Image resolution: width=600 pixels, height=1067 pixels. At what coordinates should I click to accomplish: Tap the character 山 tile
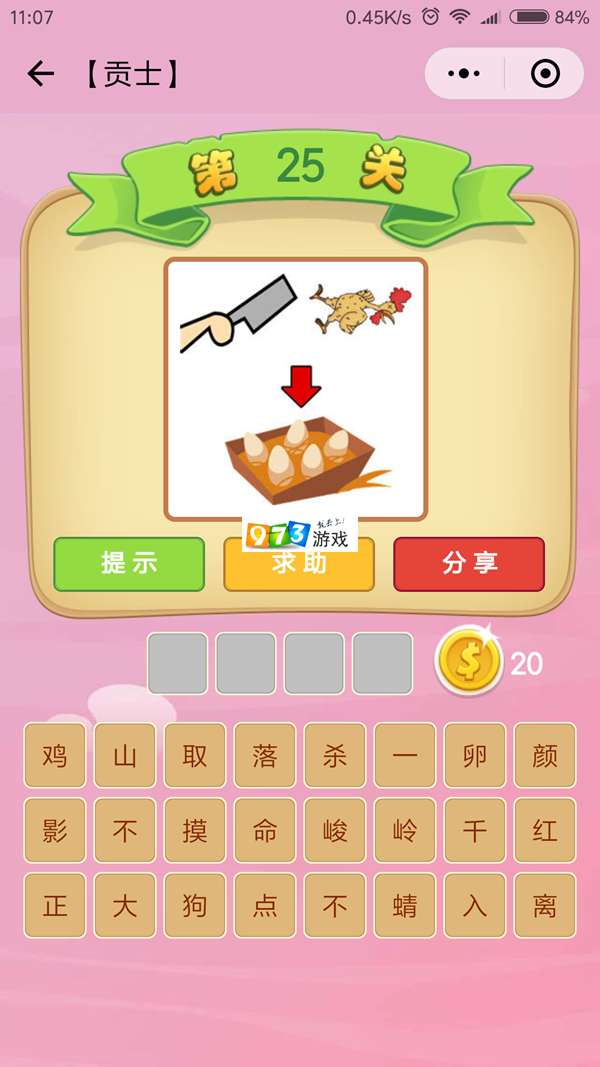(x=125, y=755)
